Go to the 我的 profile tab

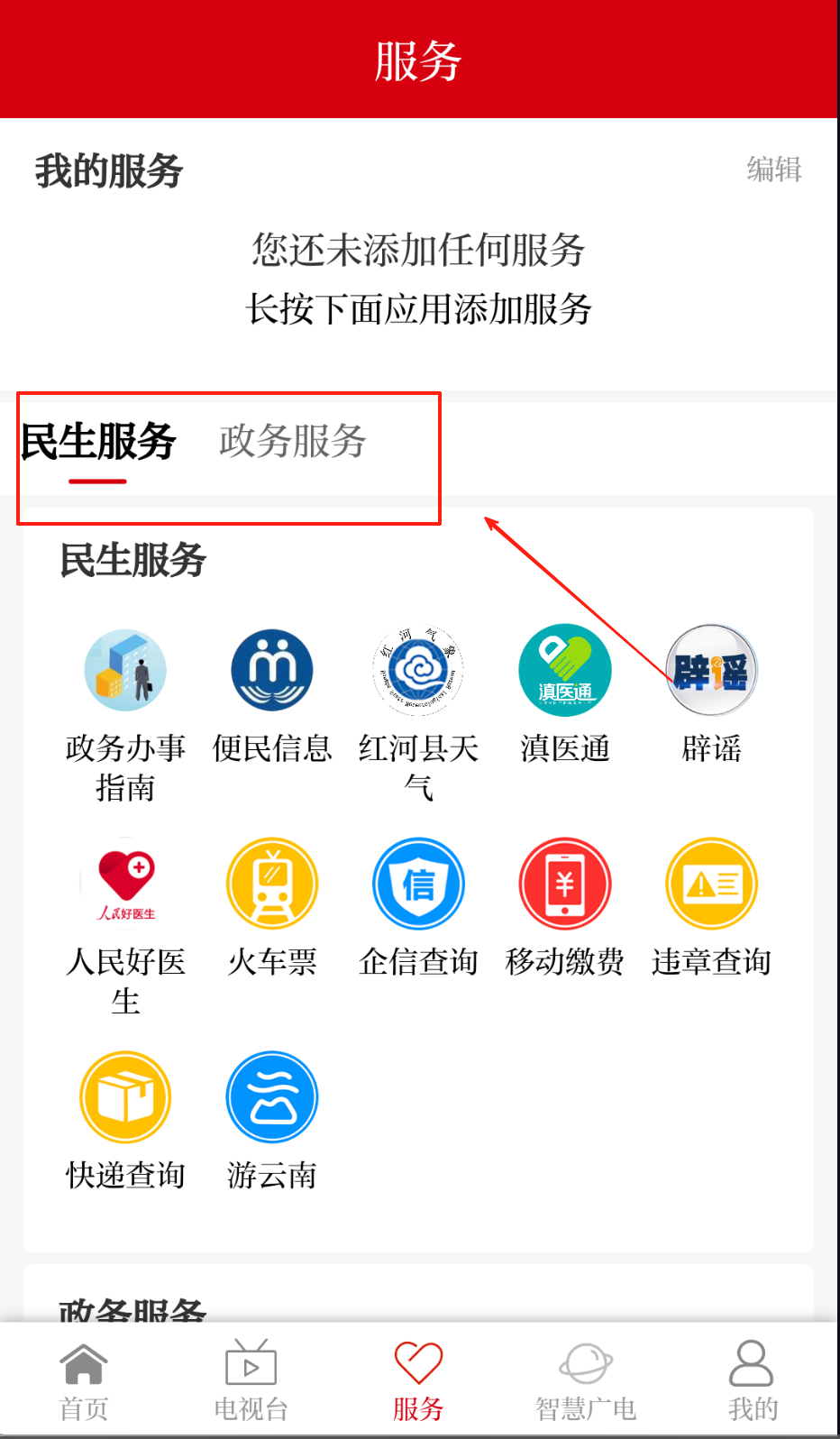click(752, 1379)
